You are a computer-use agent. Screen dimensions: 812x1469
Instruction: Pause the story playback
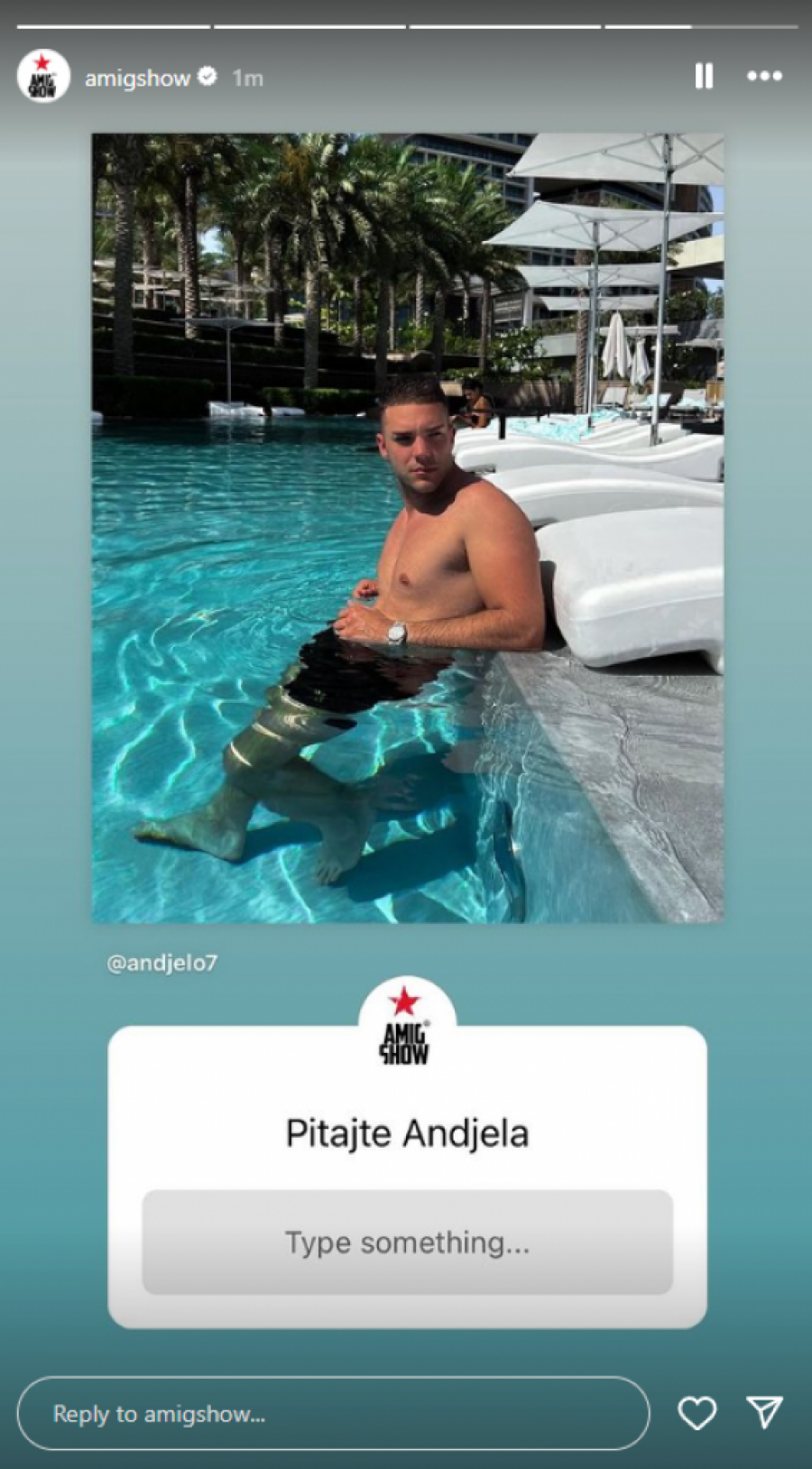tap(704, 77)
